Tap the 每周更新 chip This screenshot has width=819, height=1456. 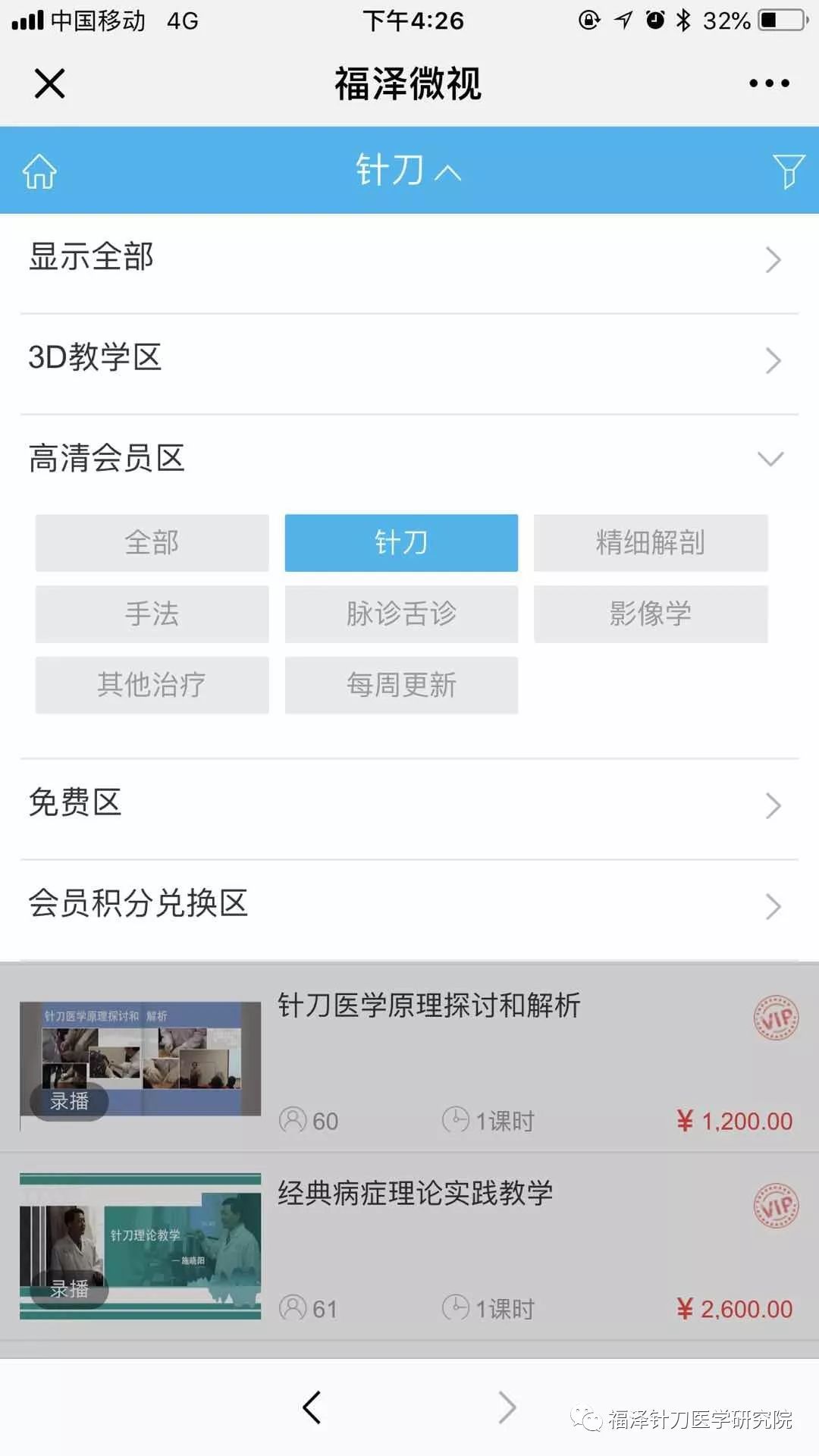pos(401,685)
